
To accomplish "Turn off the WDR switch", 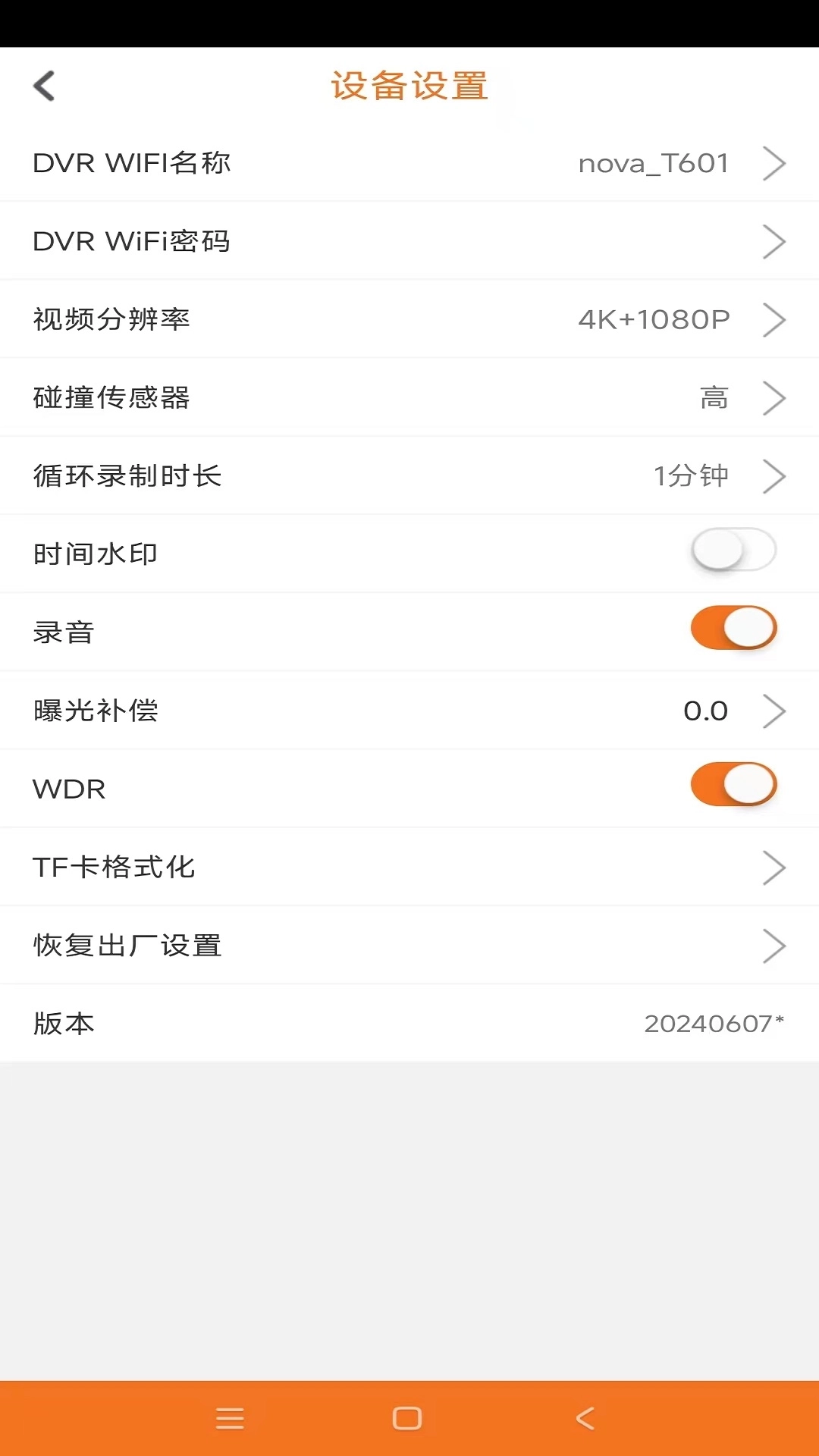I will click(x=732, y=786).
